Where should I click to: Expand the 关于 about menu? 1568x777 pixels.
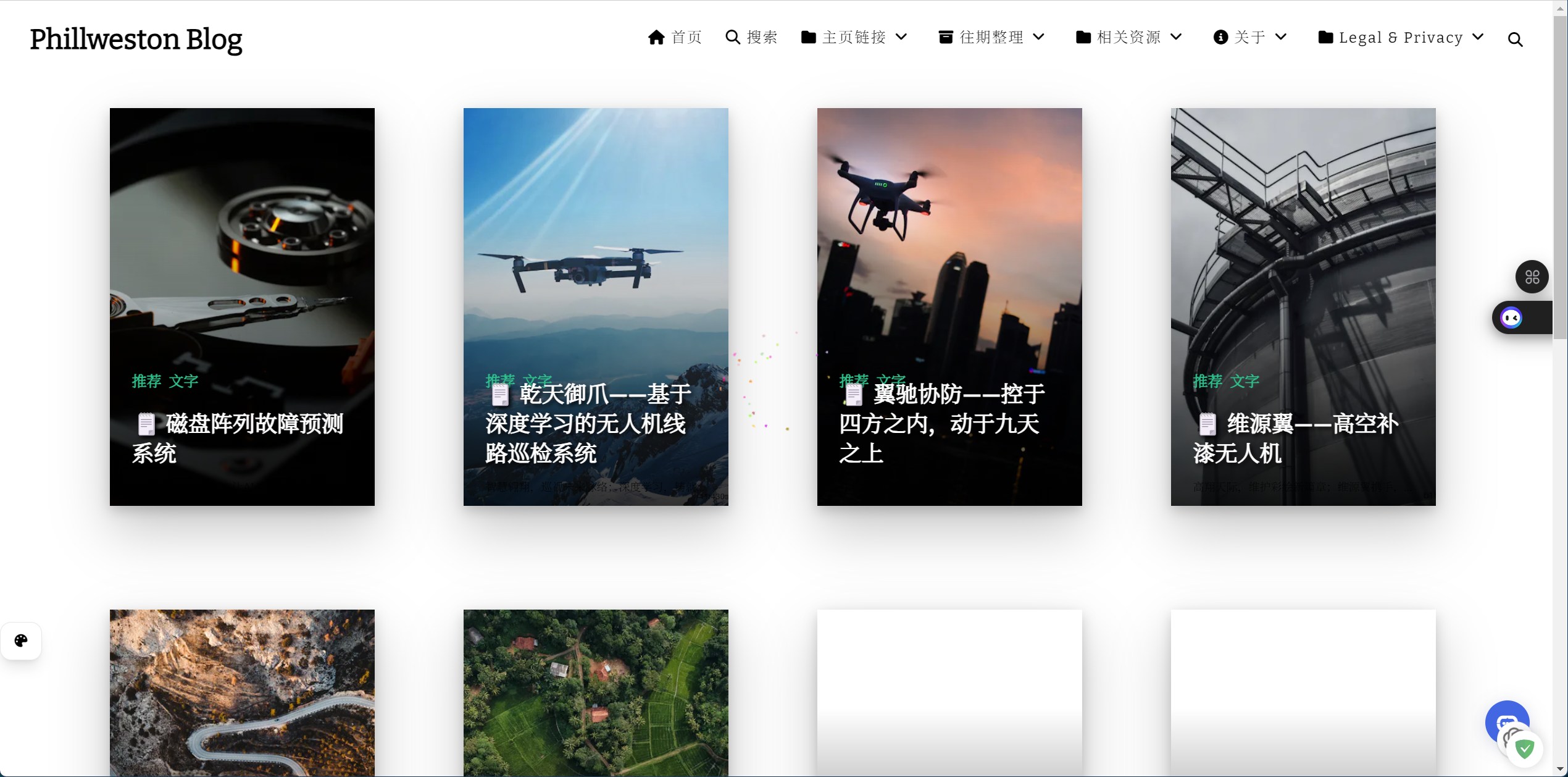(1250, 38)
